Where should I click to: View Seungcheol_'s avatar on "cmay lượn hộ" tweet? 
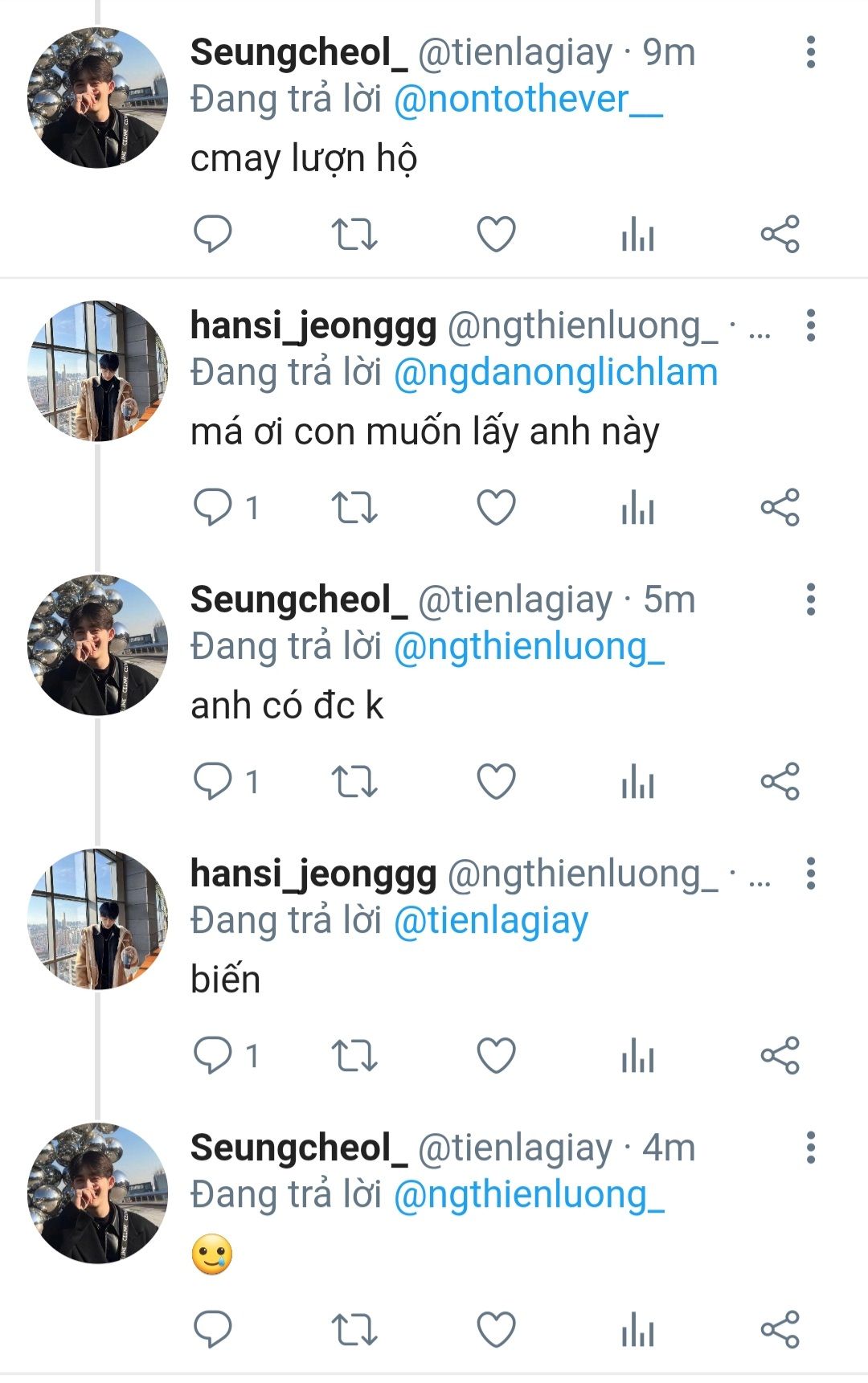(x=98, y=98)
